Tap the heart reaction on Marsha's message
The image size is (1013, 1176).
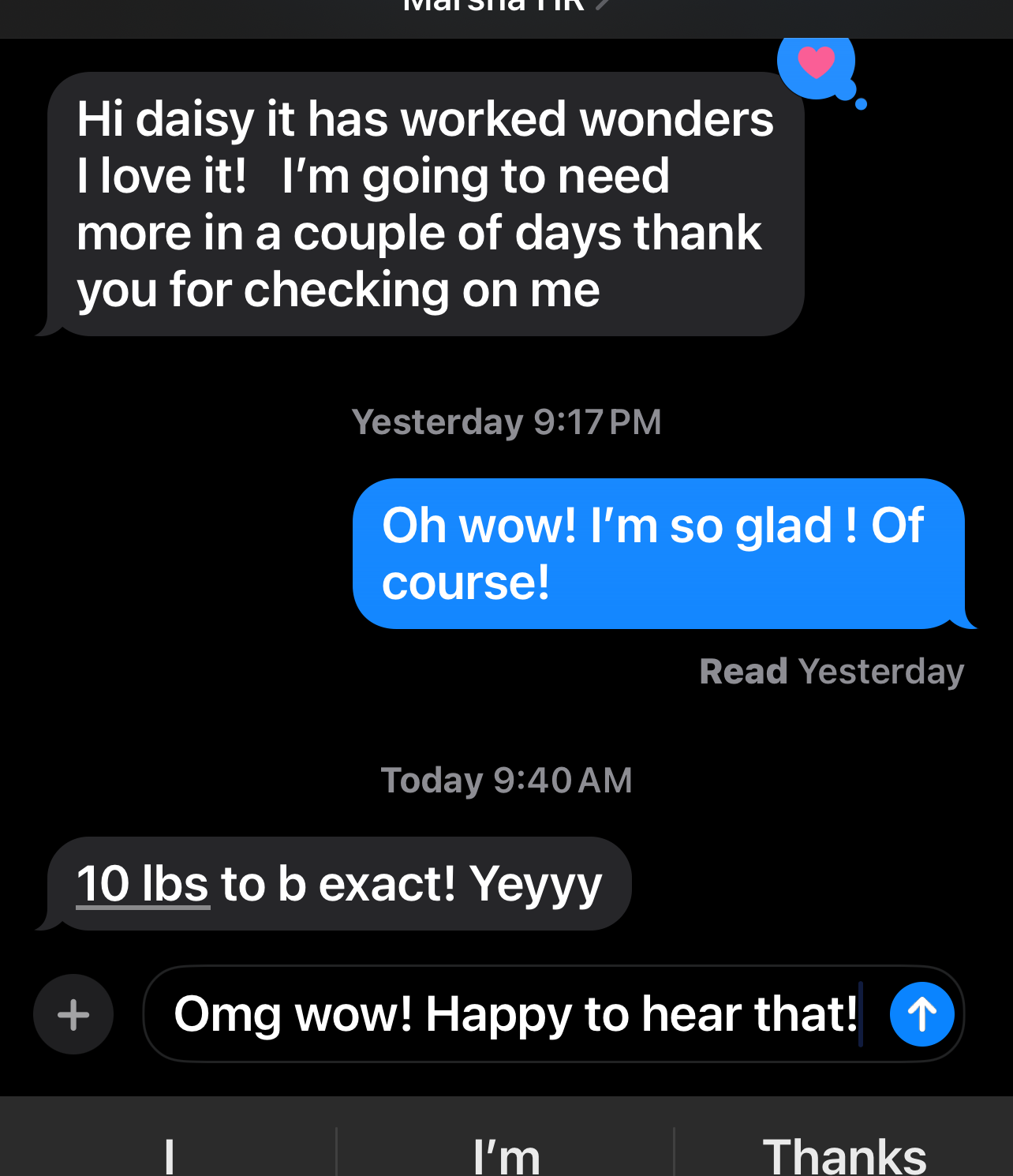tap(817, 63)
